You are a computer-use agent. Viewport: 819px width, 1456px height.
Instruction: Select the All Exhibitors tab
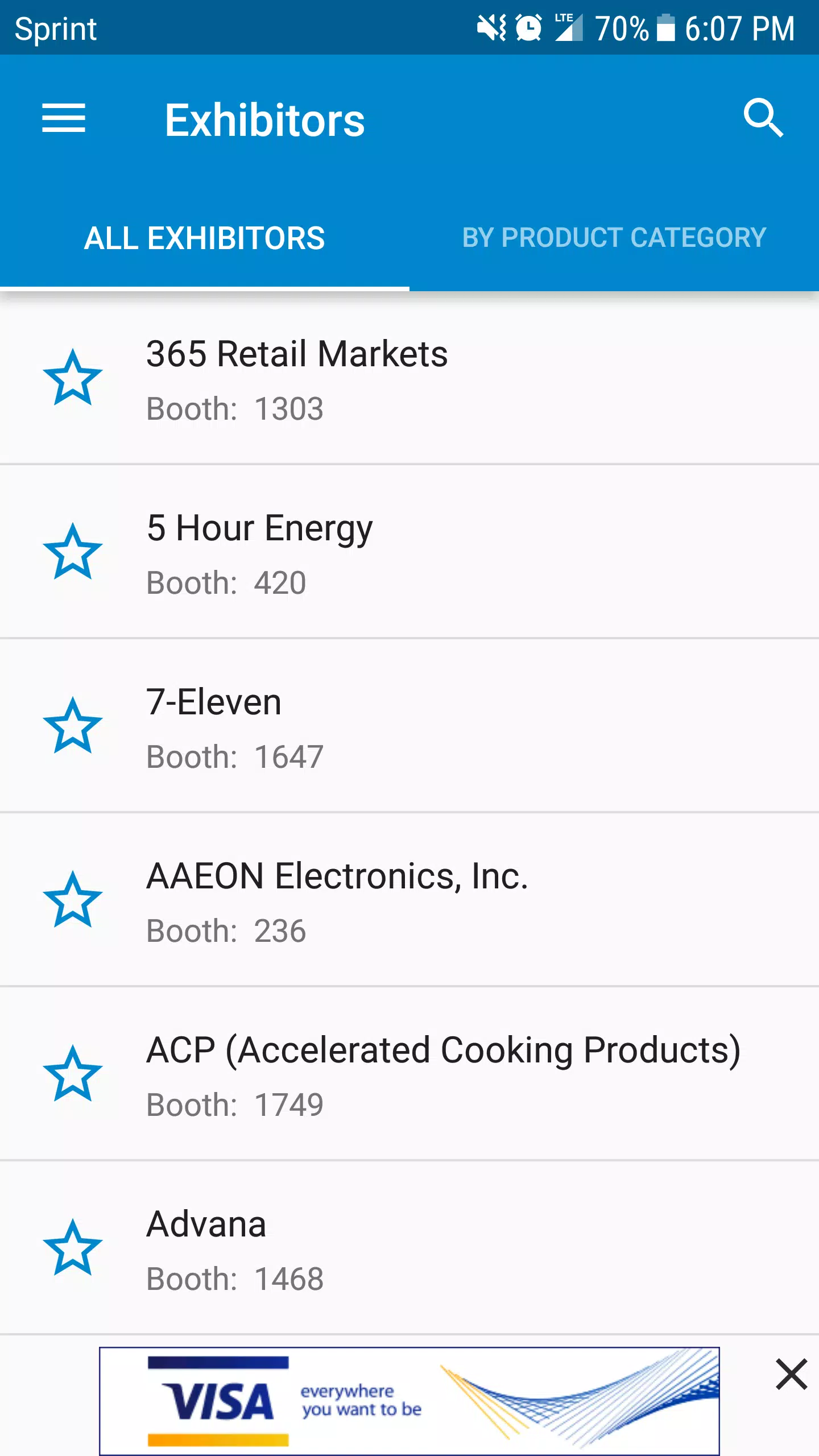pos(205,238)
